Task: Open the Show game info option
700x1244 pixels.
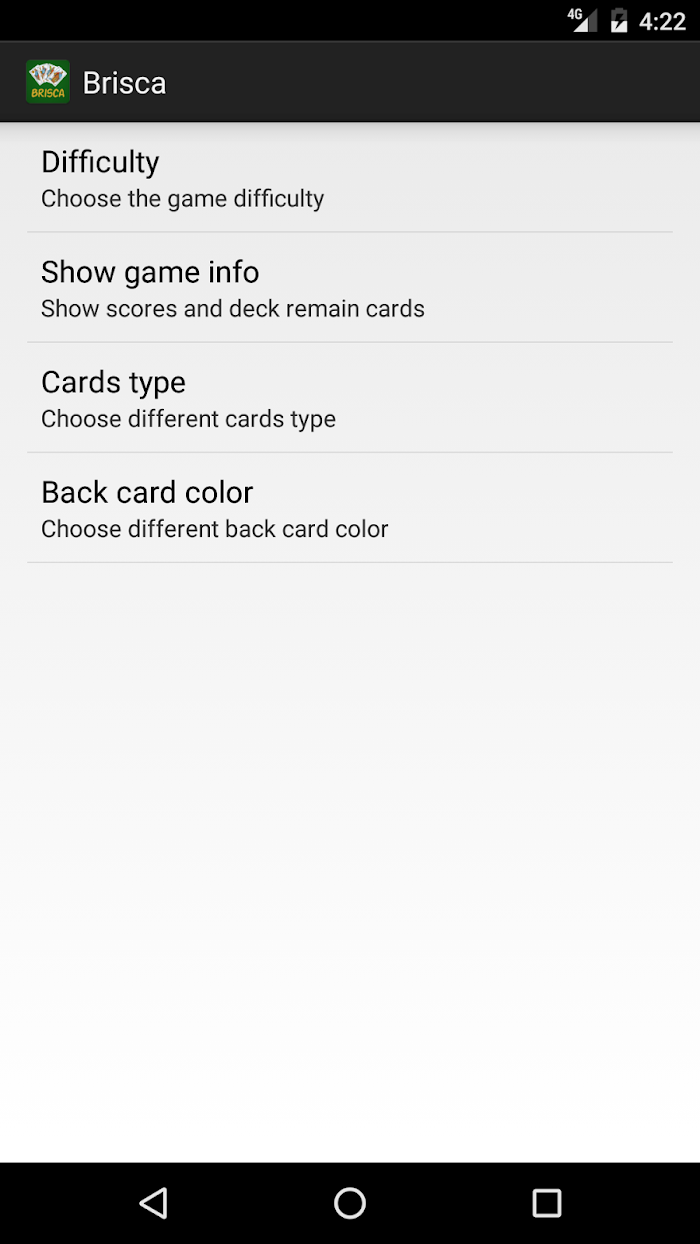Action: (350, 288)
